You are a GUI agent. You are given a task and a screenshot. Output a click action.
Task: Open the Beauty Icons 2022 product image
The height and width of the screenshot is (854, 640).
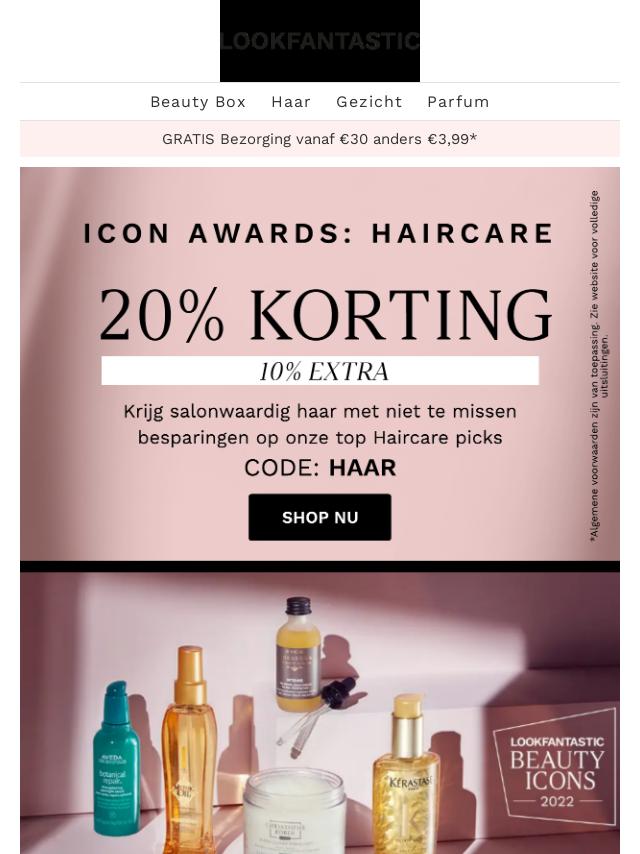[x=320, y=712]
